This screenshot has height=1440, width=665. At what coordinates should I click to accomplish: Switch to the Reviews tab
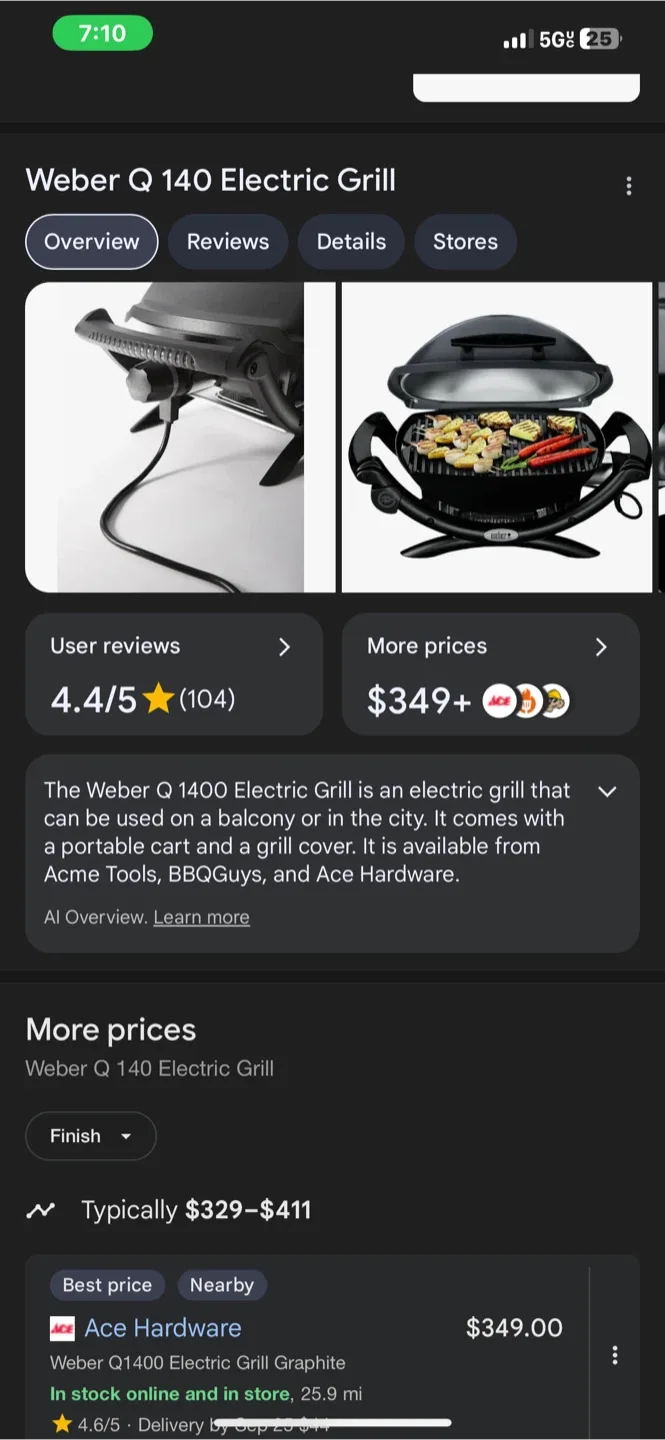tap(228, 242)
